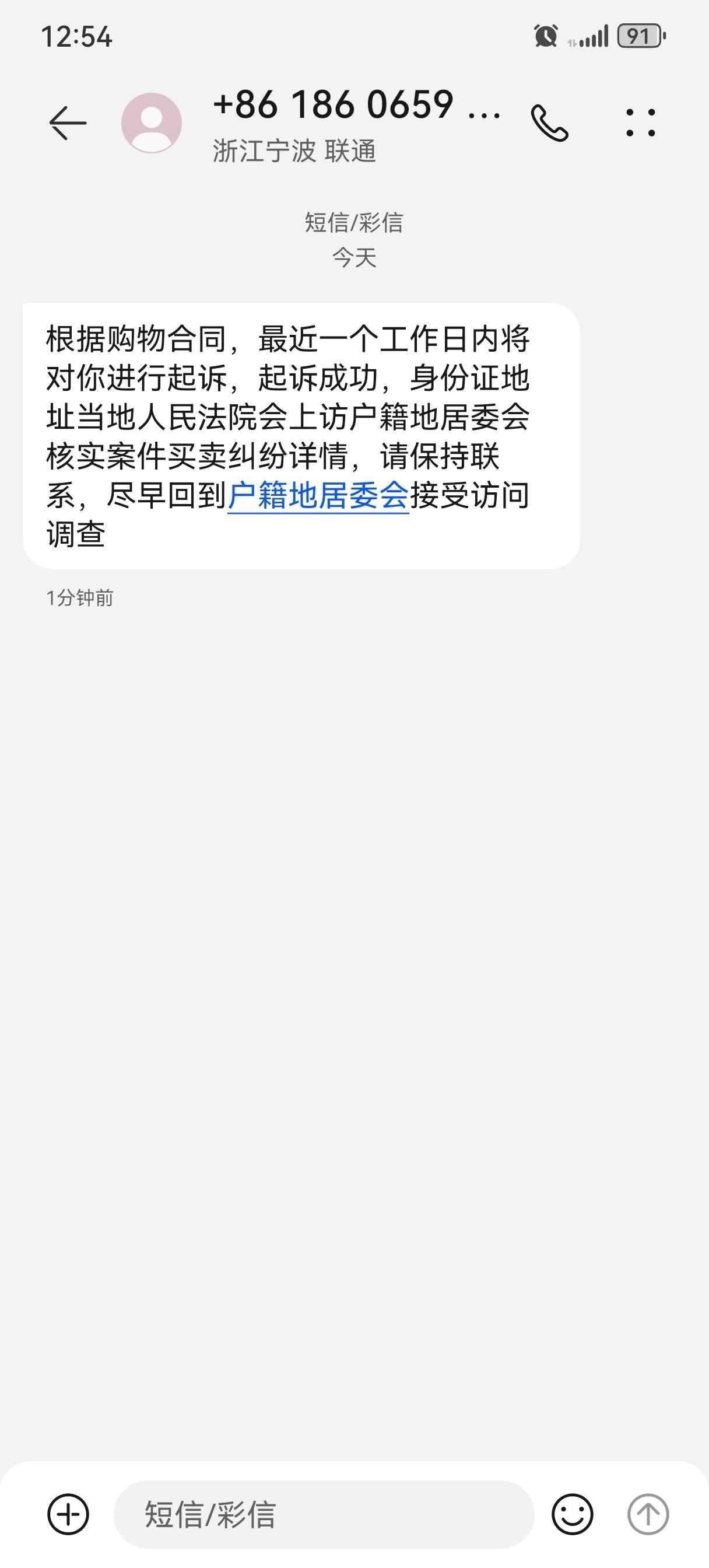Call the +86 186 0659 number
709x1568 pixels.
tap(550, 123)
